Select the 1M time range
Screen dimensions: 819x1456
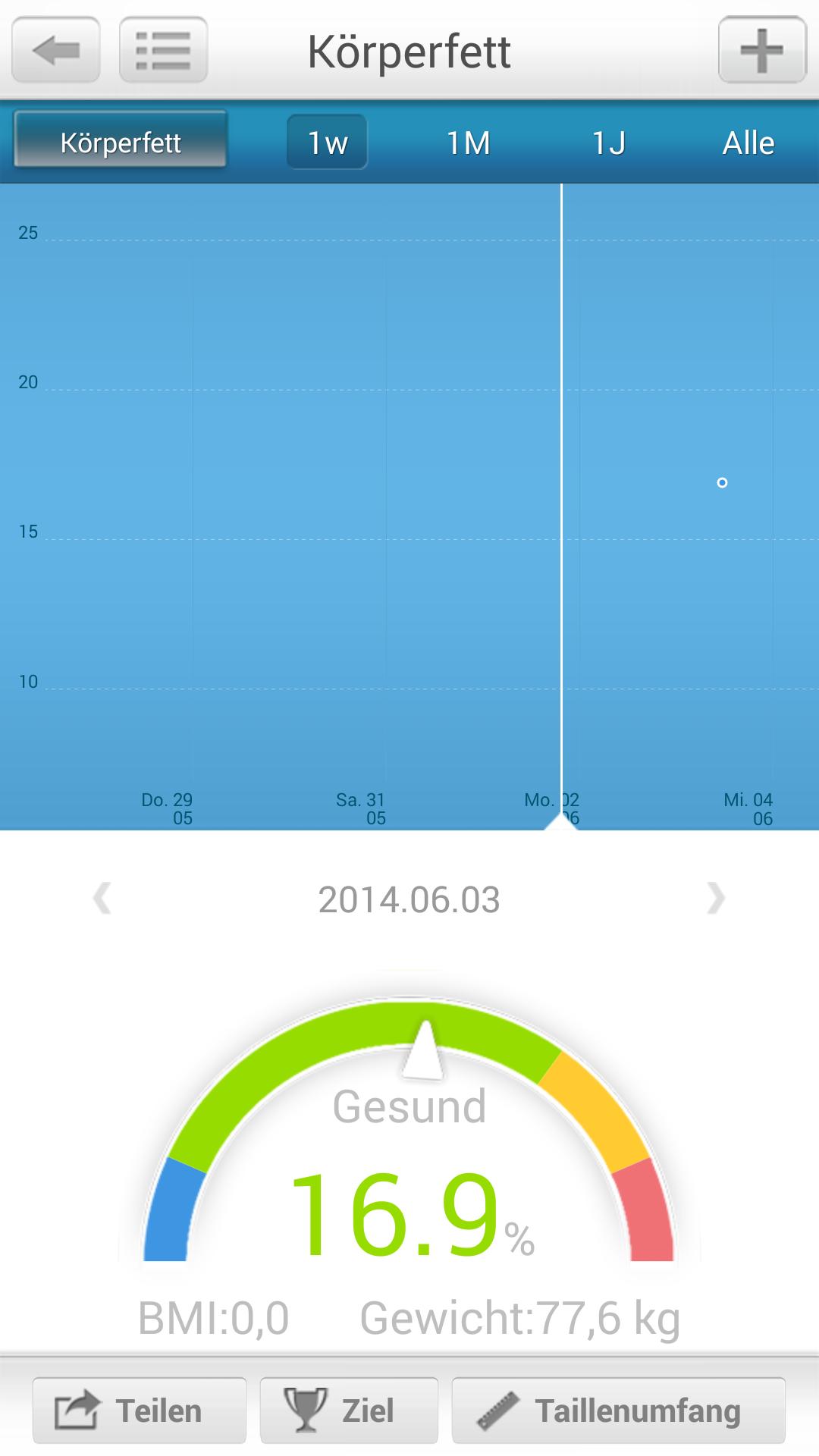468,143
